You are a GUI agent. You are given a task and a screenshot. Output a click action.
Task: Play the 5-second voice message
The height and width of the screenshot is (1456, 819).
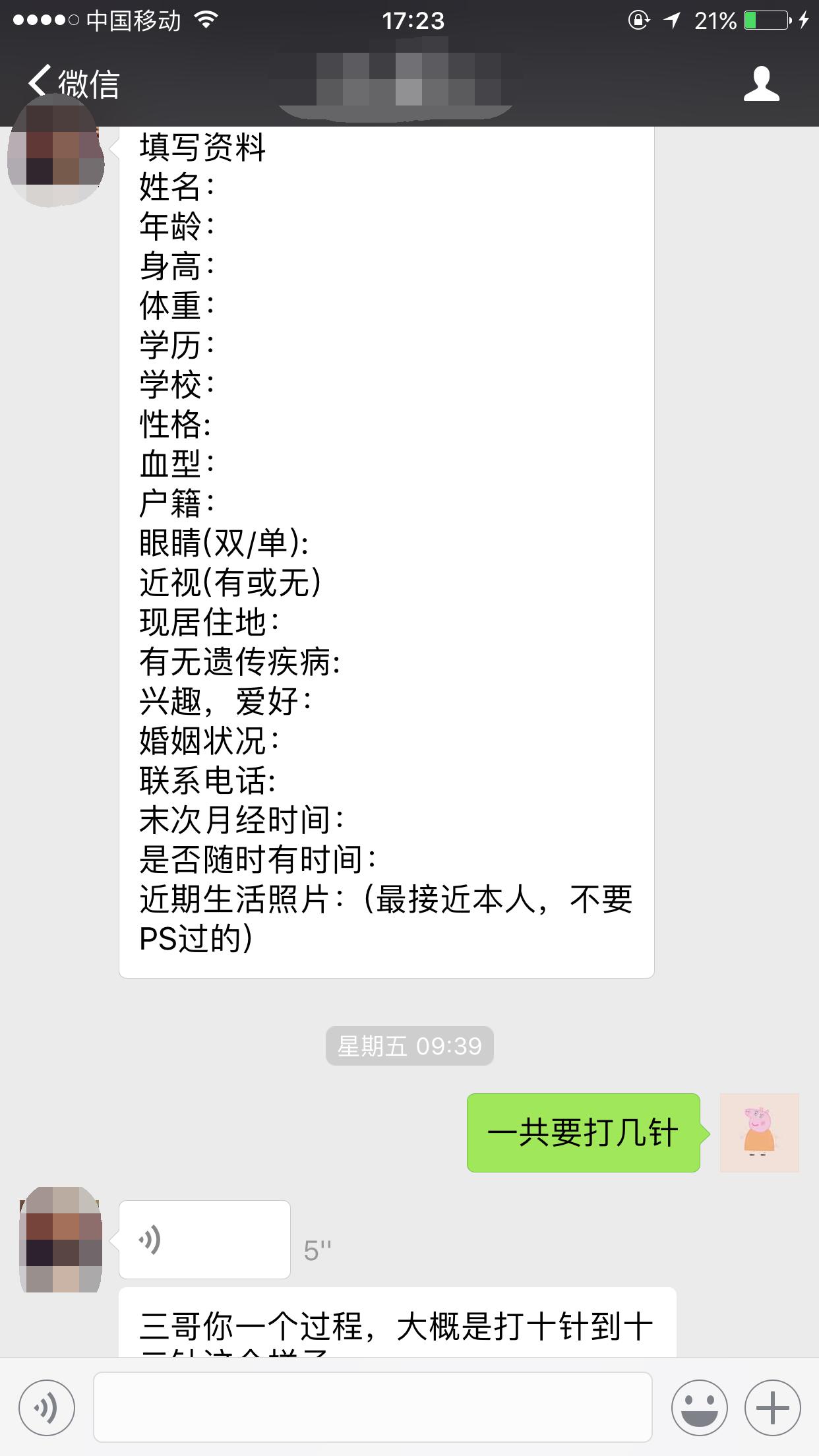204,1238
